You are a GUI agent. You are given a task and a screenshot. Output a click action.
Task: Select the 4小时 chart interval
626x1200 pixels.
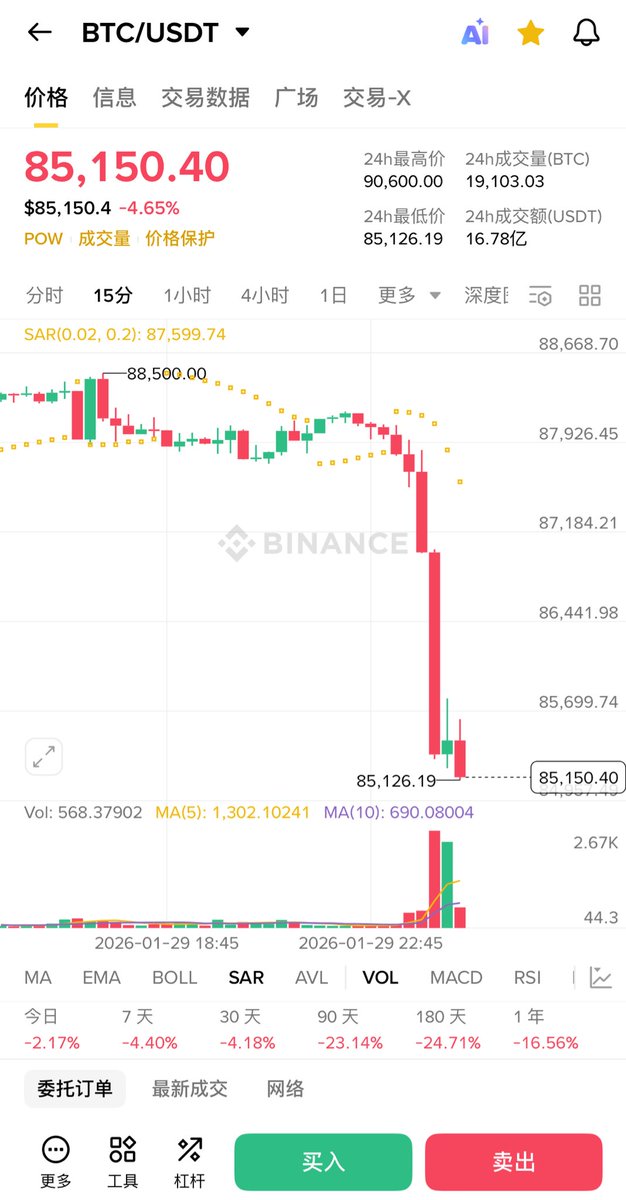tap(264, 295)
